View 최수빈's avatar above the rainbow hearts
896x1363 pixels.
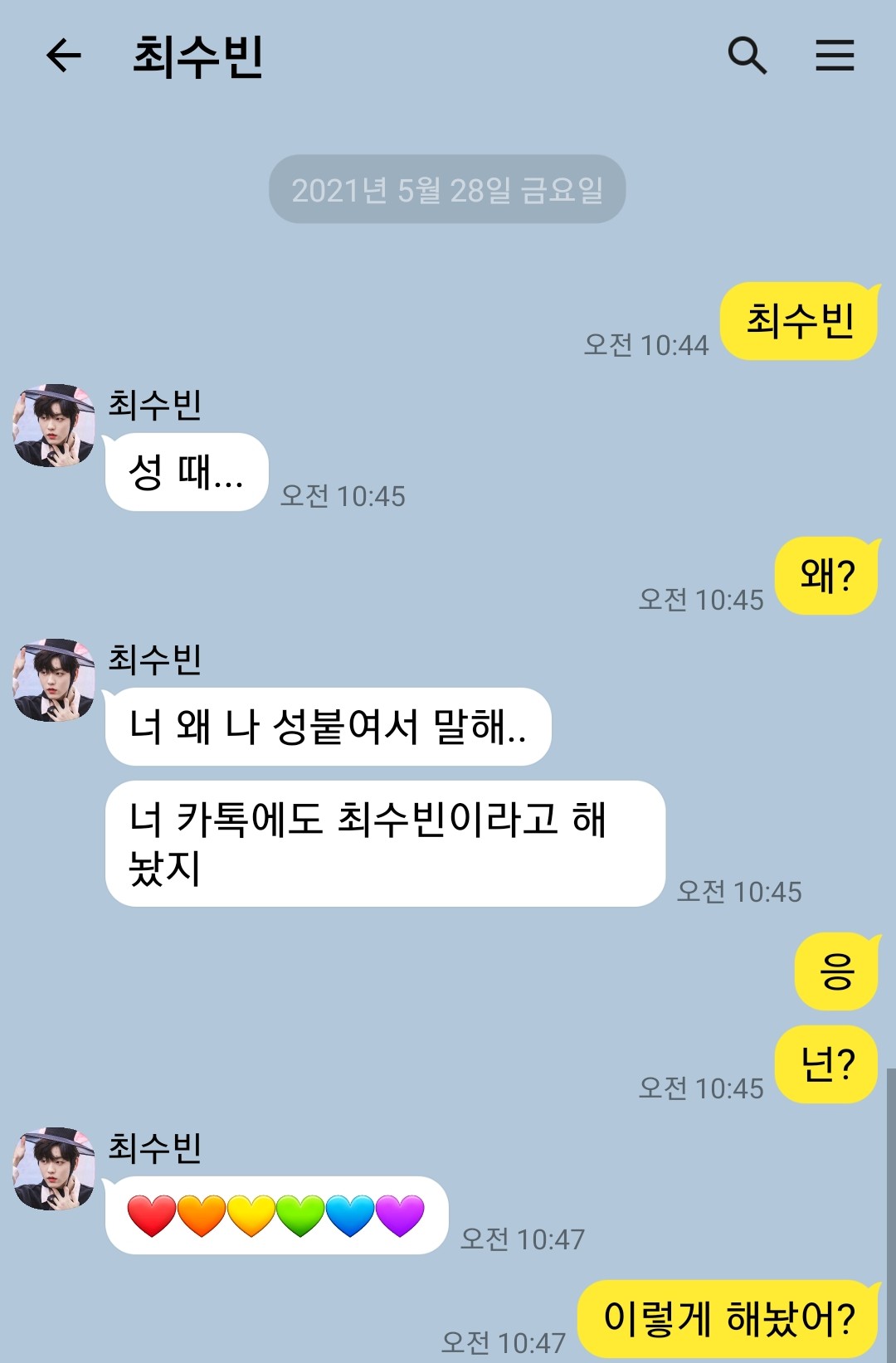point(54,1169)
